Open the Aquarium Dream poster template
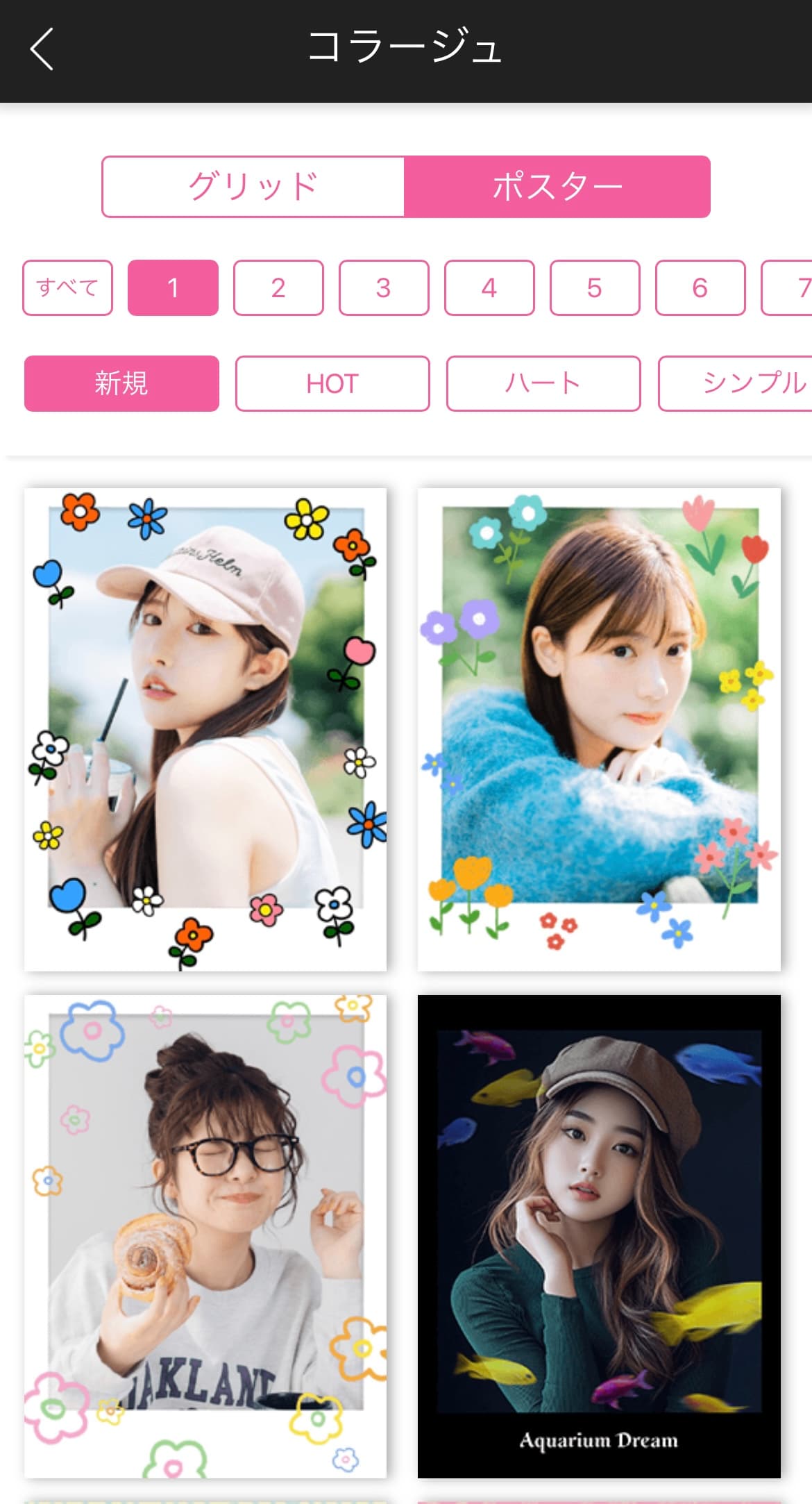This screenshot has height=1504, width=812. (x=599, y=1236)
